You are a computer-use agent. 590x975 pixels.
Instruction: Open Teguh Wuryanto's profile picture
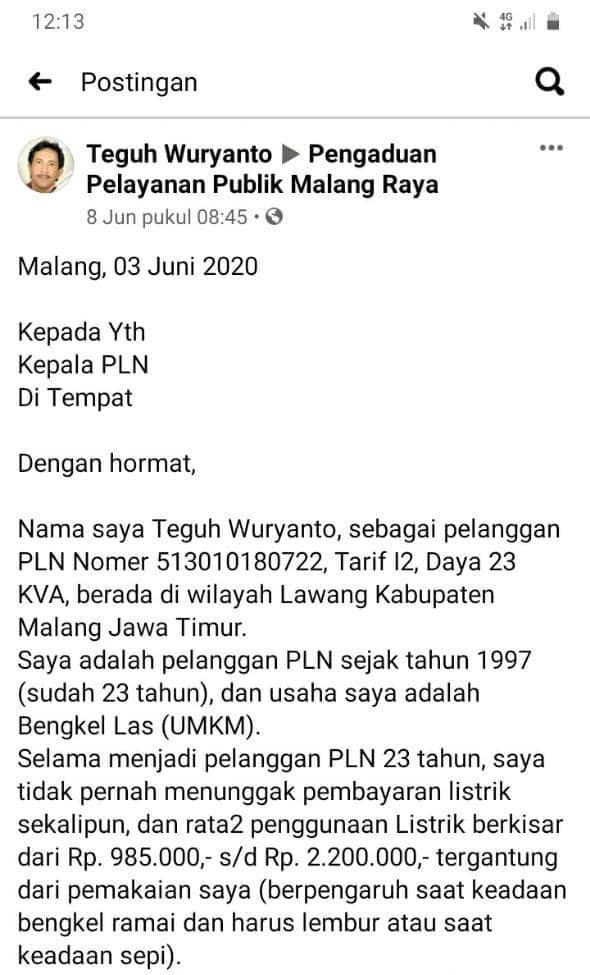coord(46,165)
